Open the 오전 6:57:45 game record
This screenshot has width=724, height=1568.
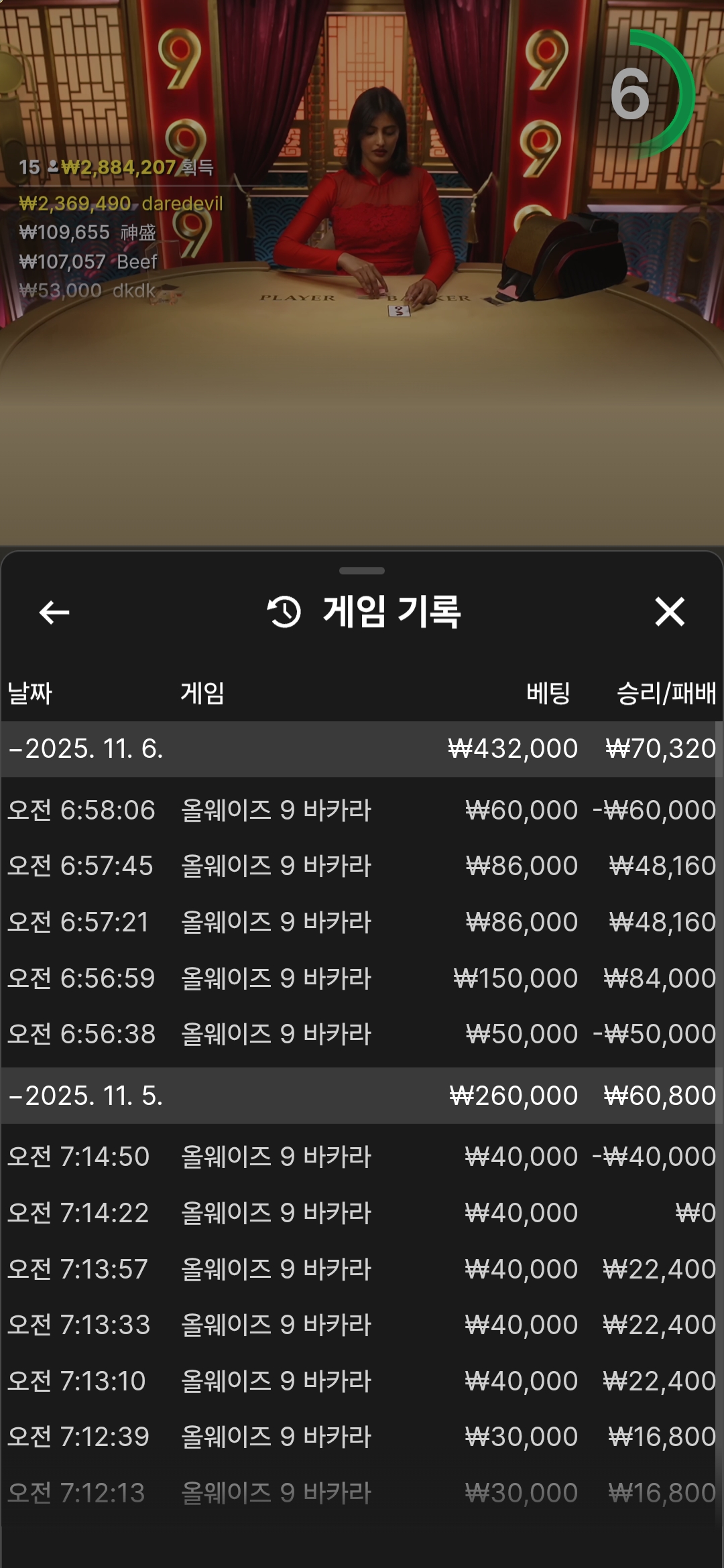(361, 866)
